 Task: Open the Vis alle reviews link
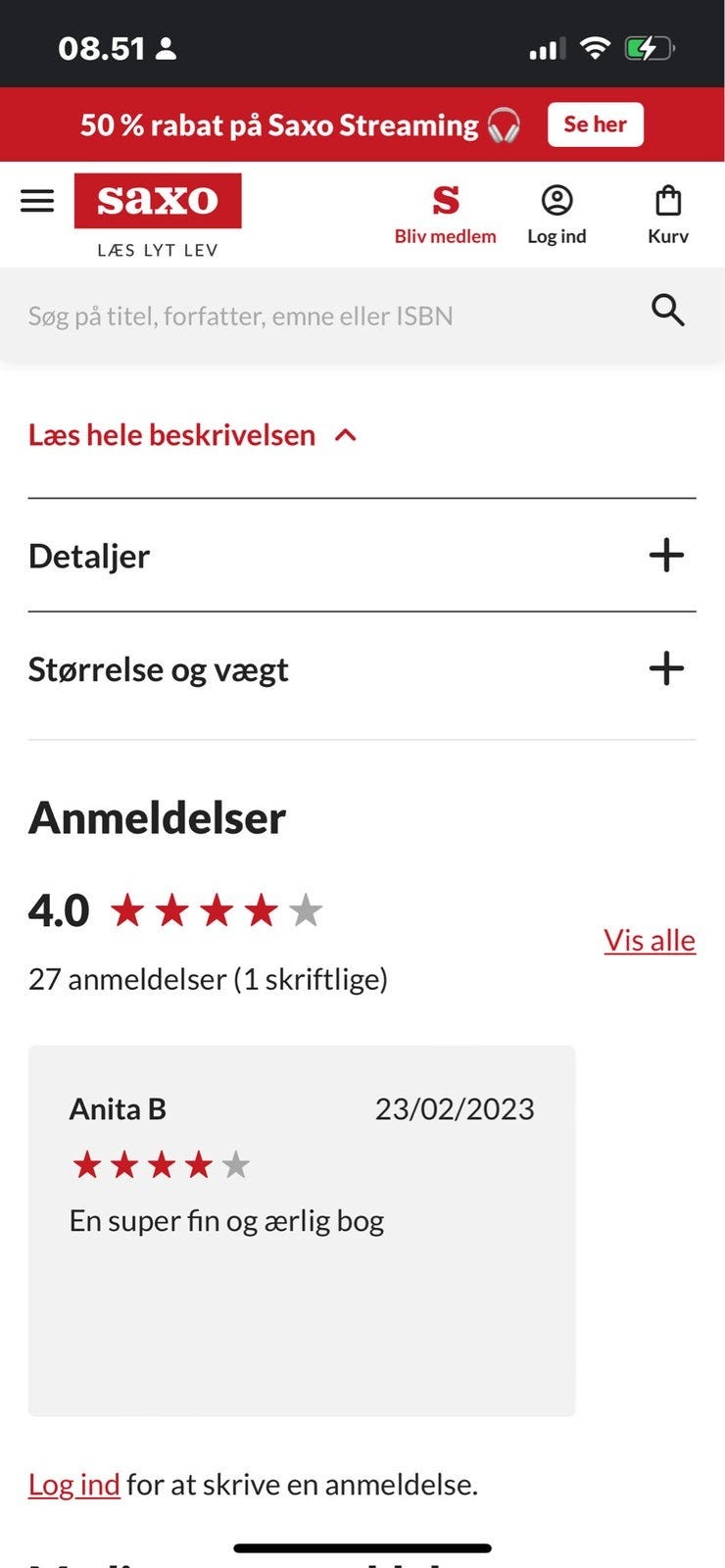[649, 940]
